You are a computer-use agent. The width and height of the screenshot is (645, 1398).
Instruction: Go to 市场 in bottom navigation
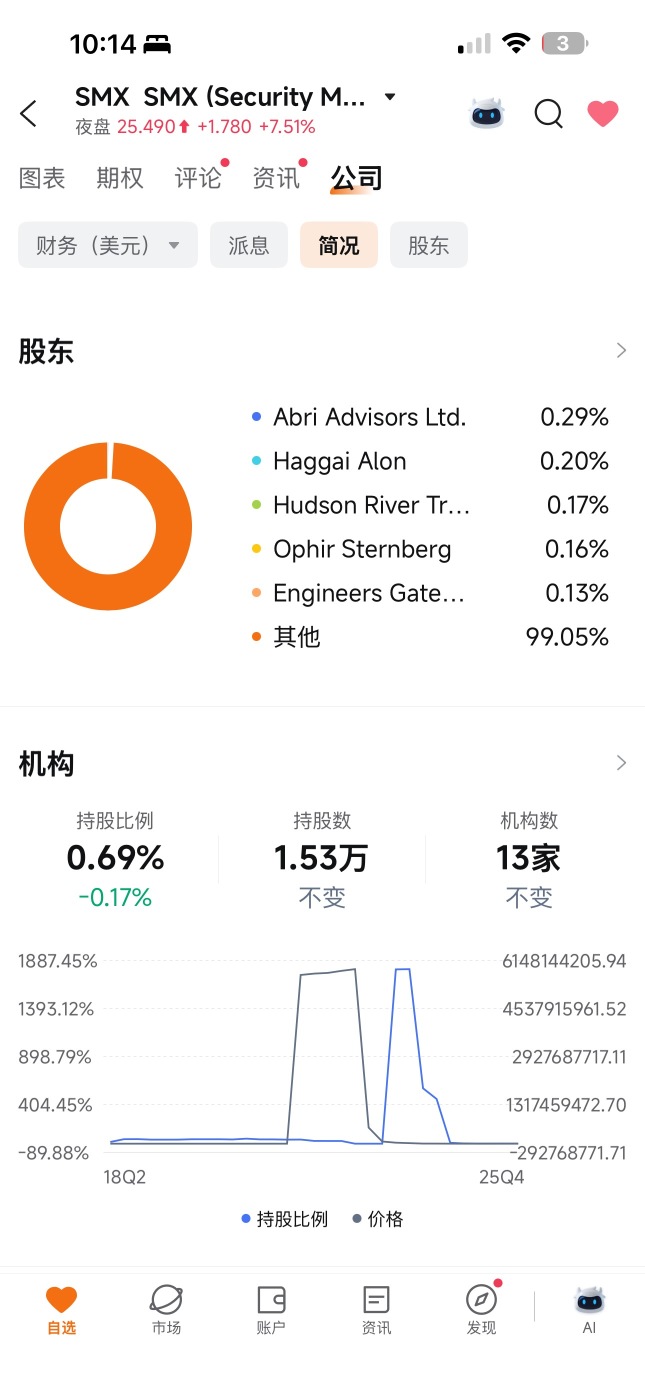point(166,1310)
